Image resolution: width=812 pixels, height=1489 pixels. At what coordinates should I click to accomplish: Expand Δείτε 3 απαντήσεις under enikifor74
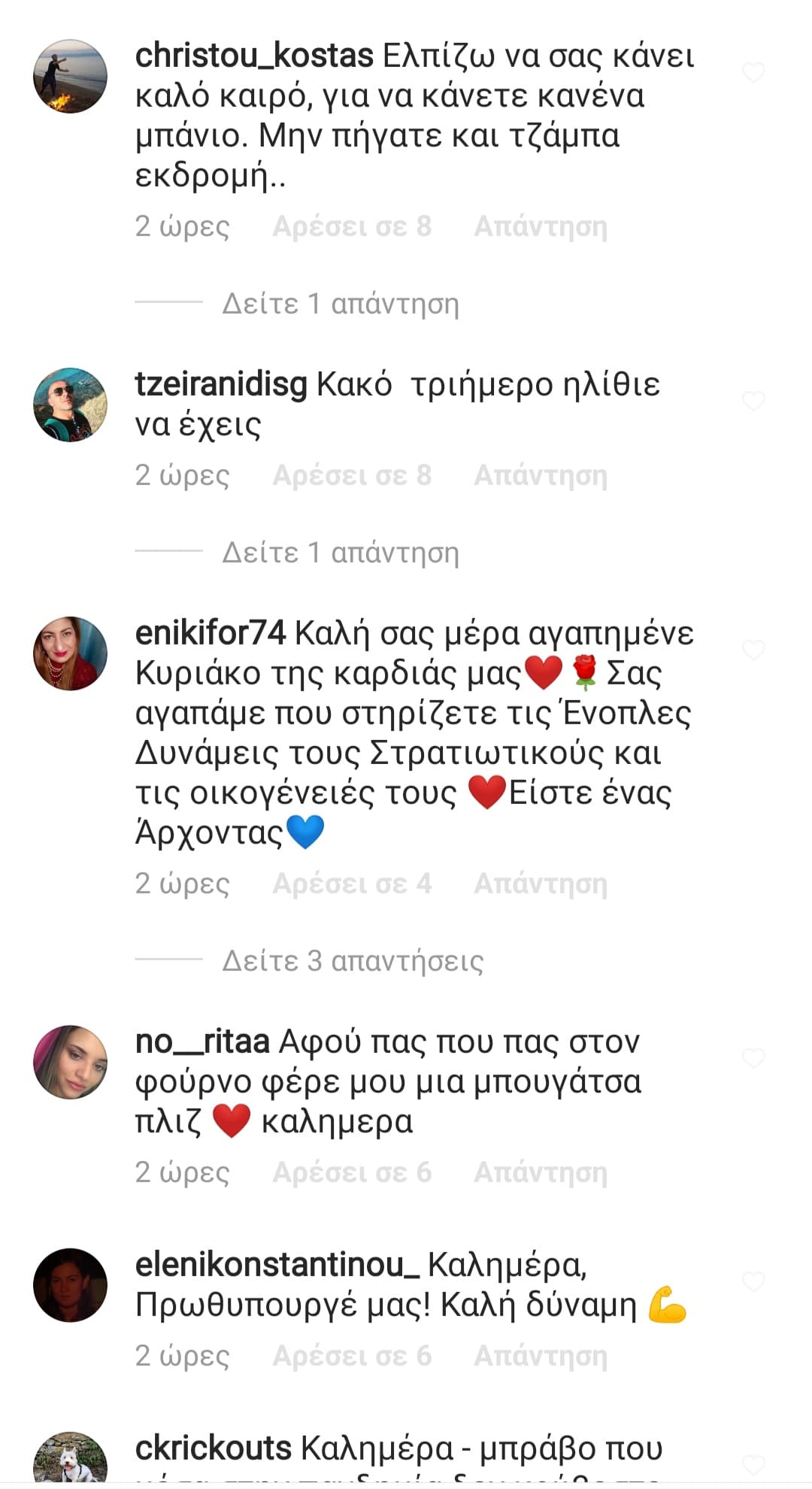tap(352, 961)
